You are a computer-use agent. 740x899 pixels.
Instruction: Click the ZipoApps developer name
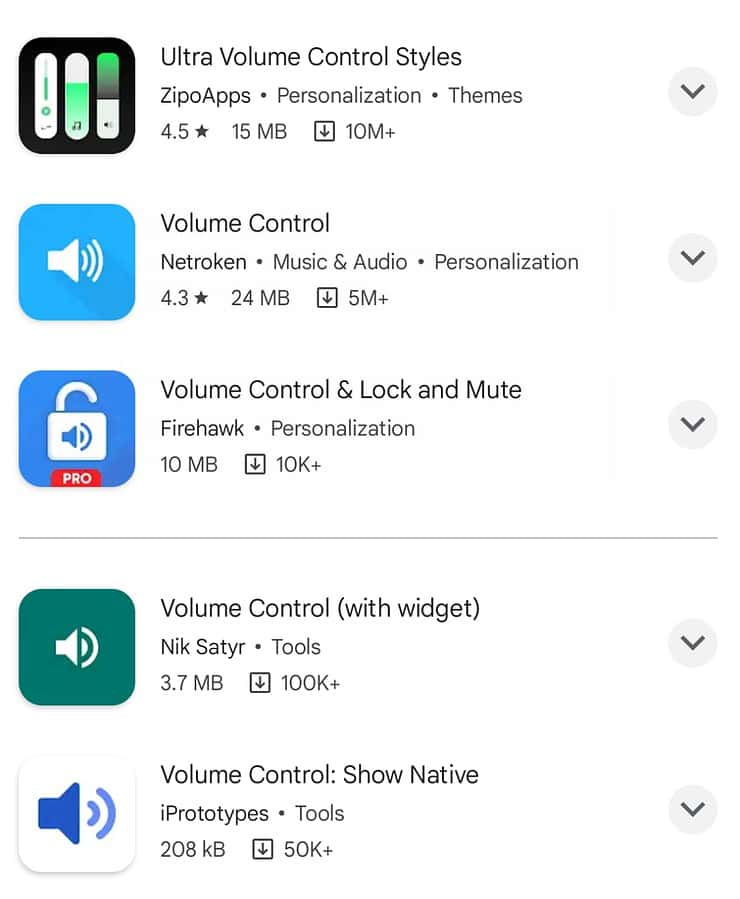point(204,96)
